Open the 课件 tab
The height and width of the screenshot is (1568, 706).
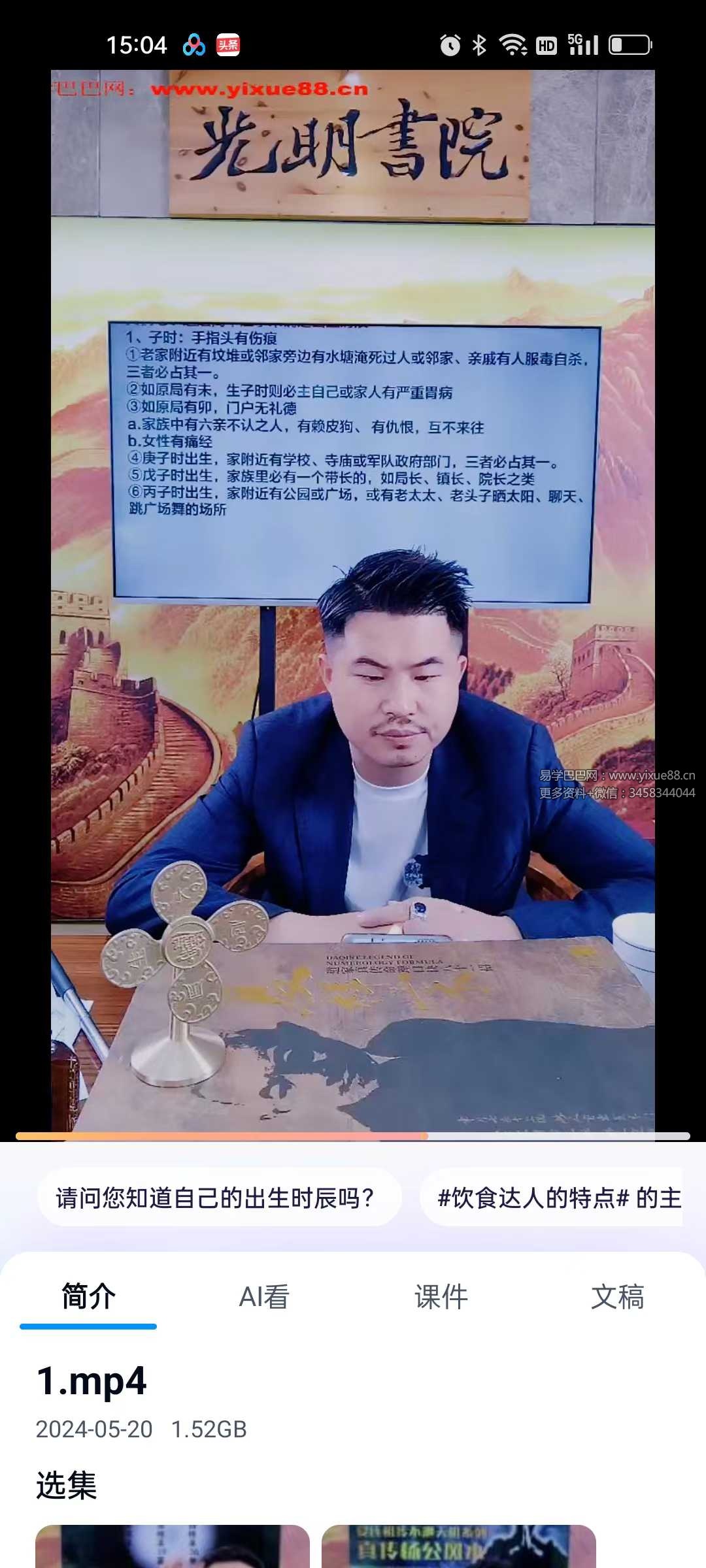[441, 1297]
